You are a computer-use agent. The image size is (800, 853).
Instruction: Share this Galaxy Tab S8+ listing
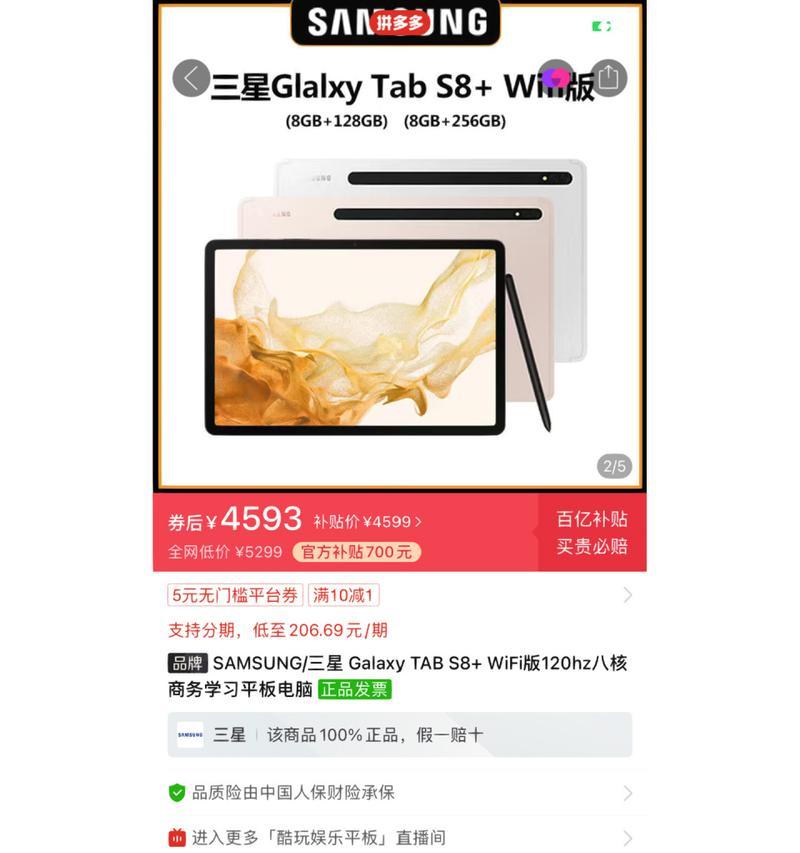click(609, 78)
